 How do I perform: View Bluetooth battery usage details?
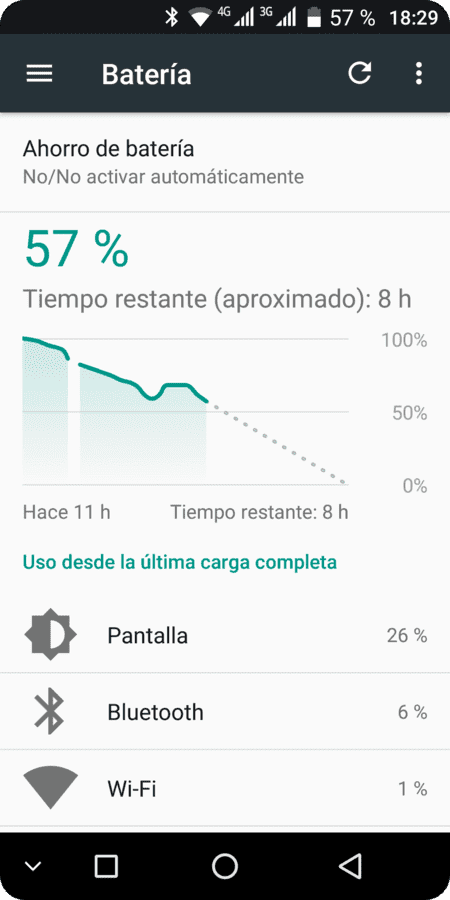(225, 712)
